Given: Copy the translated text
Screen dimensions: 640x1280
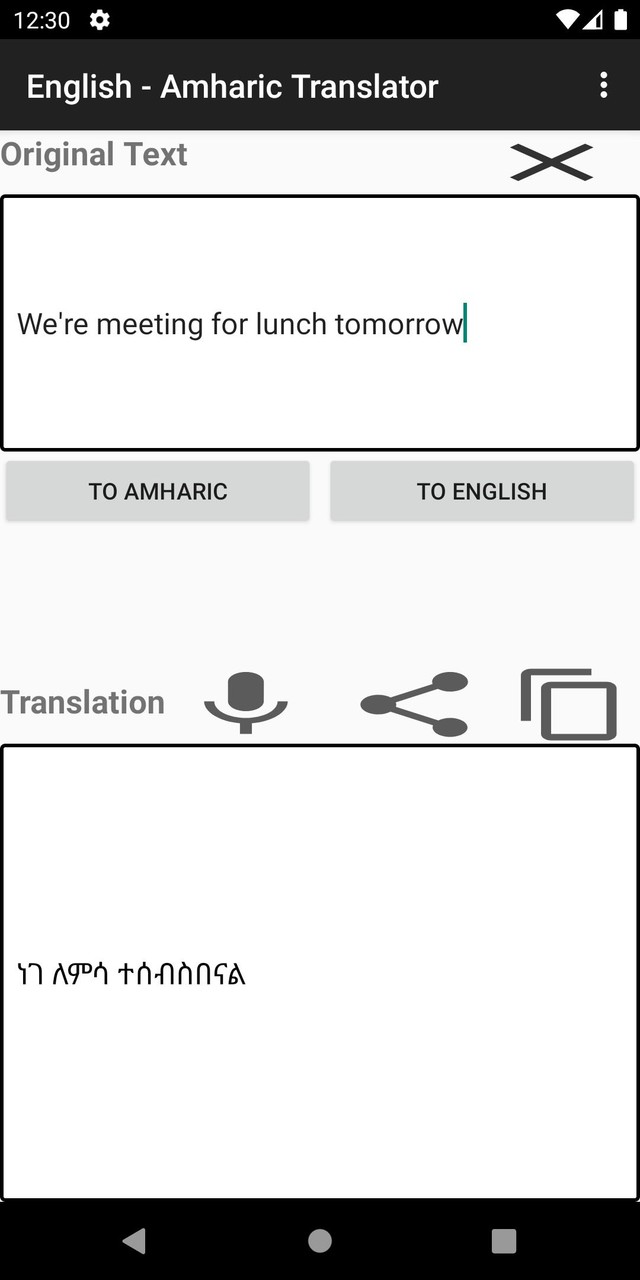Looking at the screenshot, I should 569,704.
